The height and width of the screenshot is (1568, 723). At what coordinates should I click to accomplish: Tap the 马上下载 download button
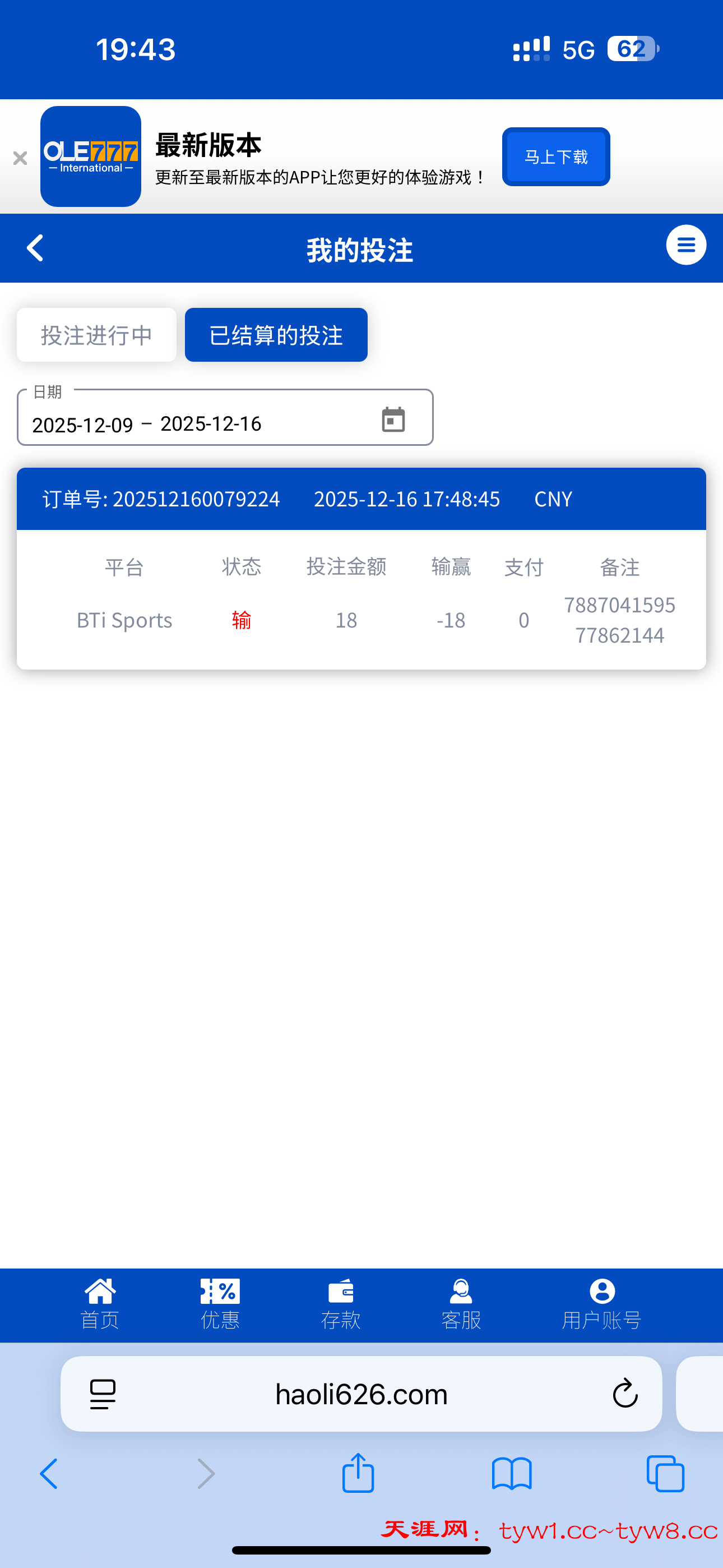[x=555, y=157]
